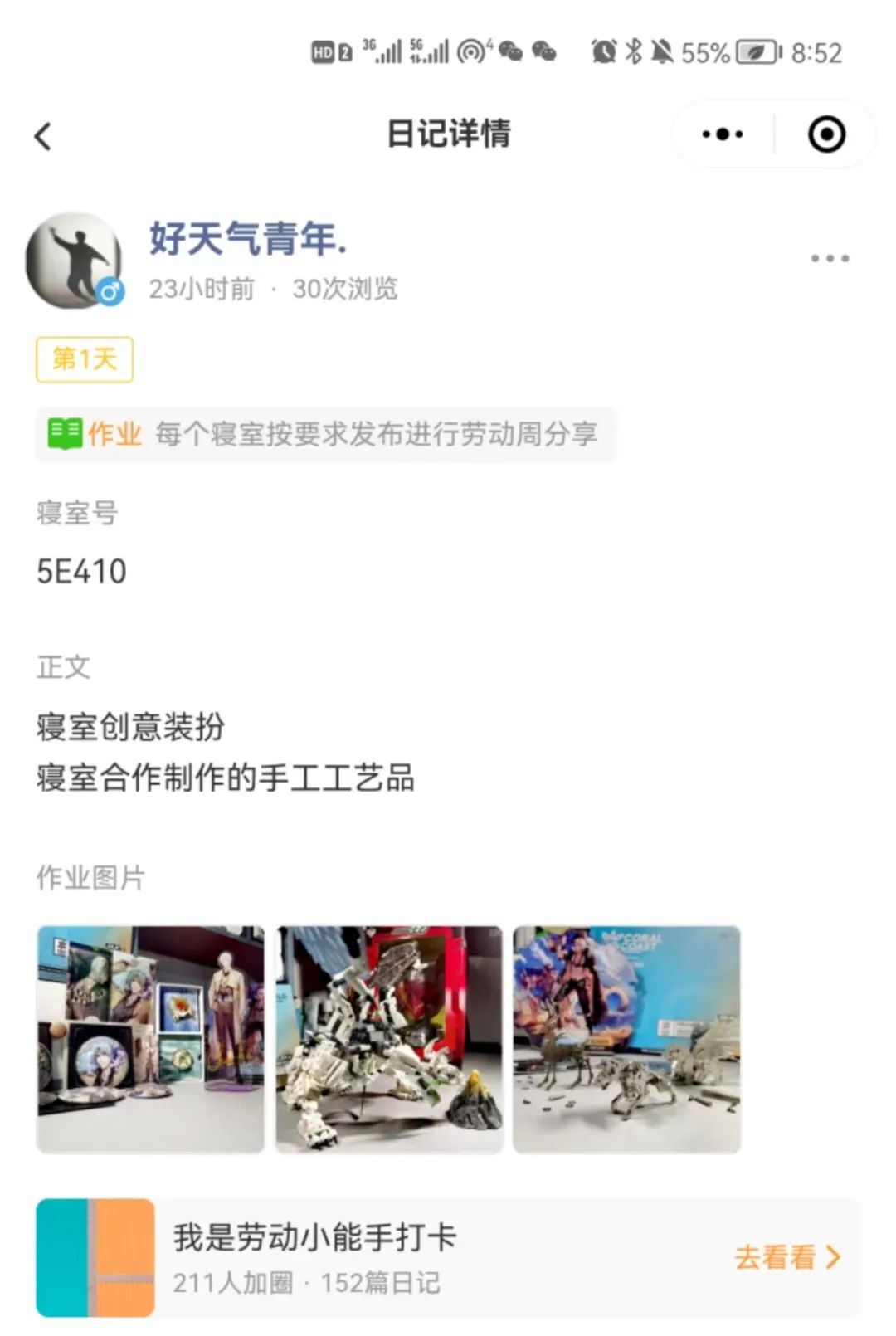The height and width of the screenshot is (1336, 896).
Task: Open 好天气青年's profile avatar
Action: (75, 261)
